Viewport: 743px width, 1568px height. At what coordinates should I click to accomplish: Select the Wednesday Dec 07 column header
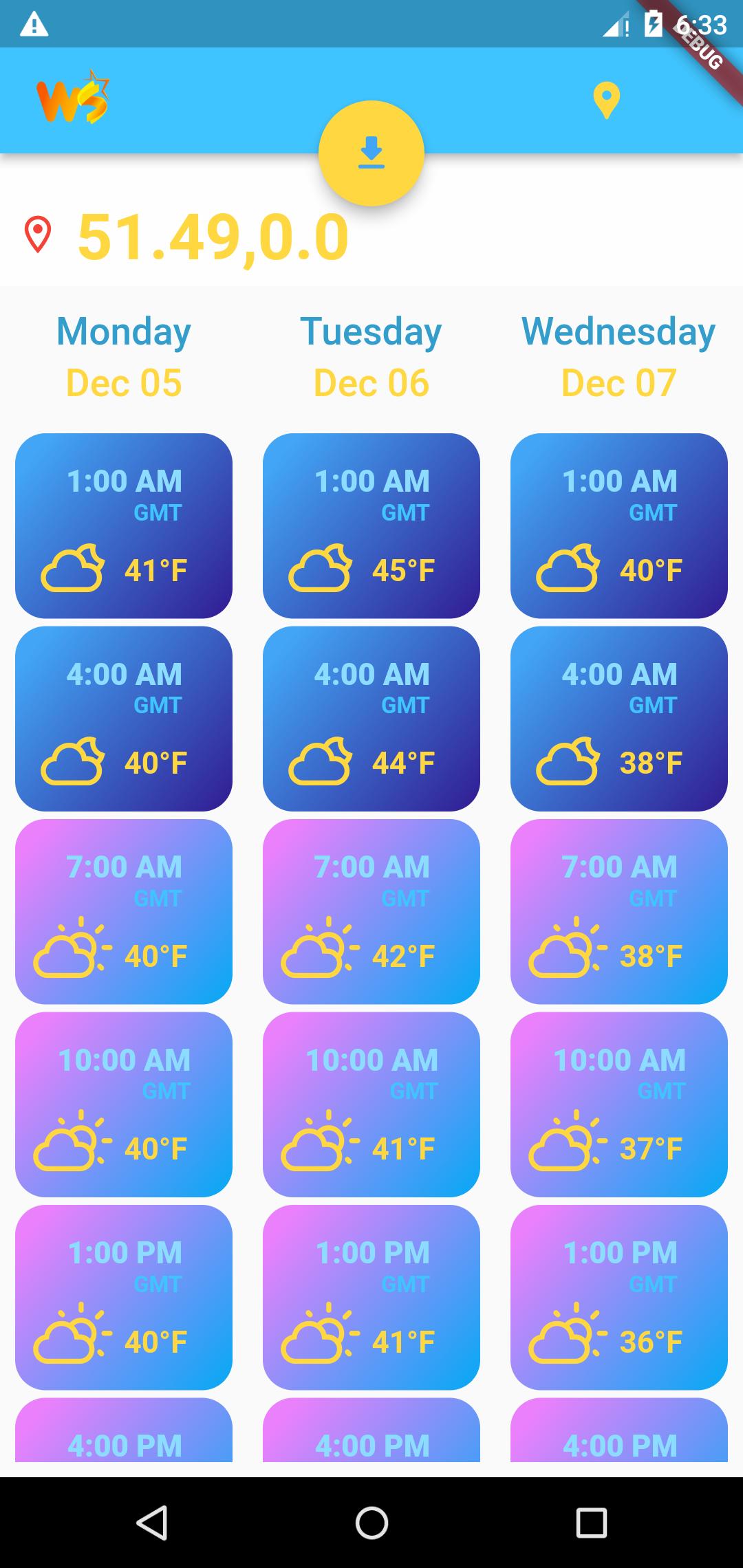618,358
